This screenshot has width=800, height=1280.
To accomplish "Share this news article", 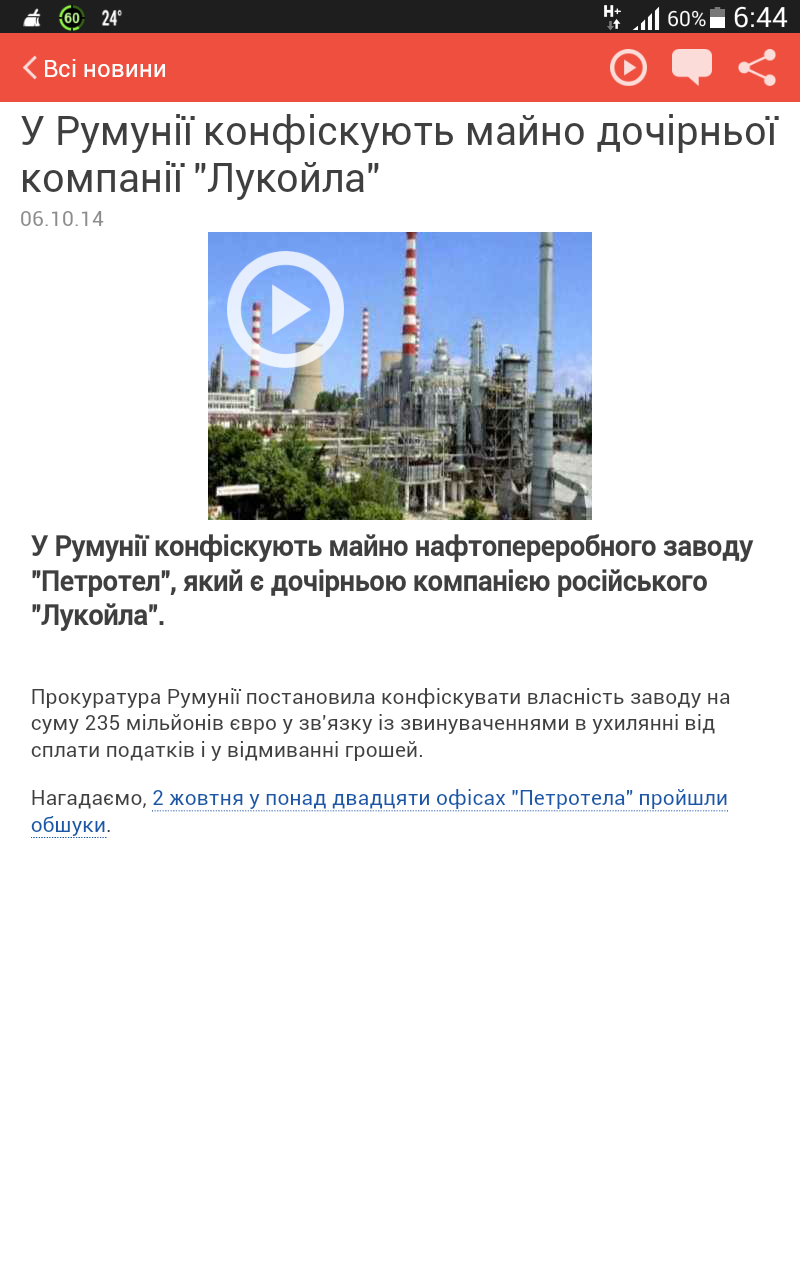I will 757,68.
